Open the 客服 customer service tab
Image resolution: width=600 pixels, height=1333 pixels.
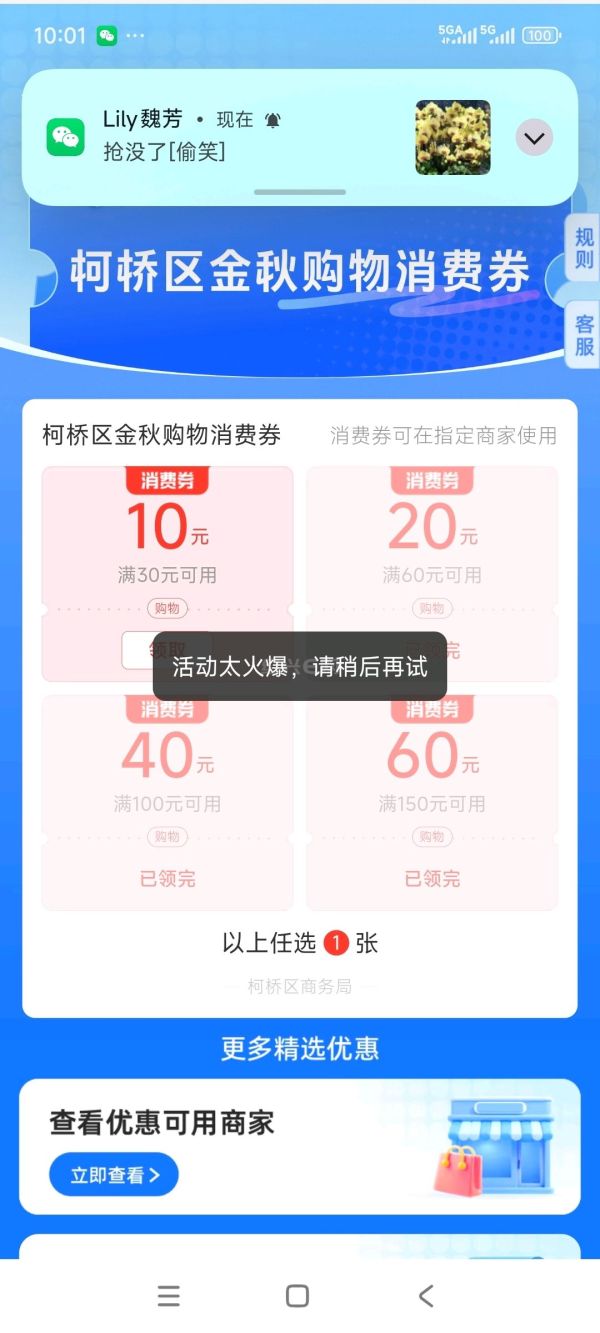coord(583,335)
